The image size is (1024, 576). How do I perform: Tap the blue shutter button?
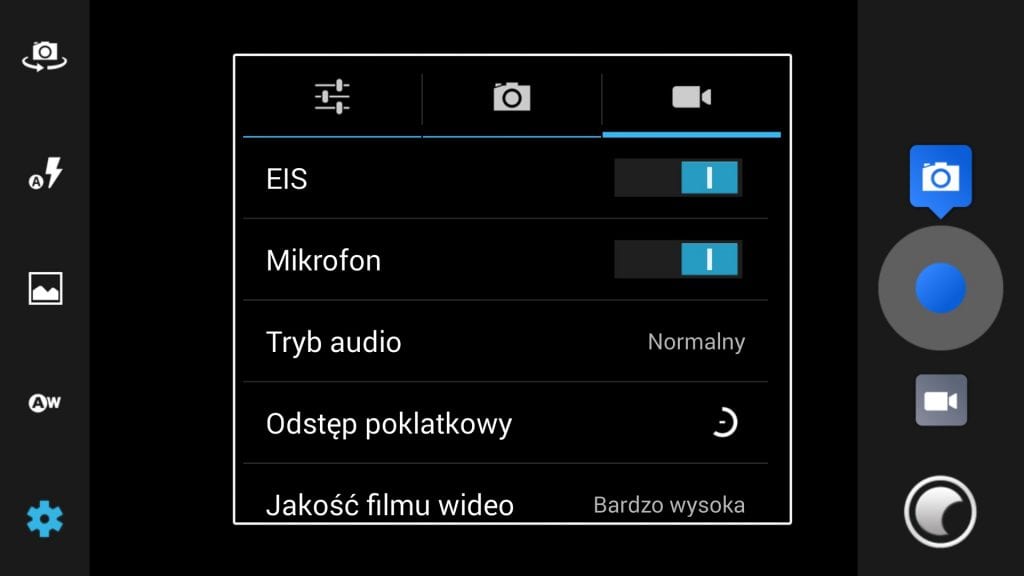click(940, 288)
